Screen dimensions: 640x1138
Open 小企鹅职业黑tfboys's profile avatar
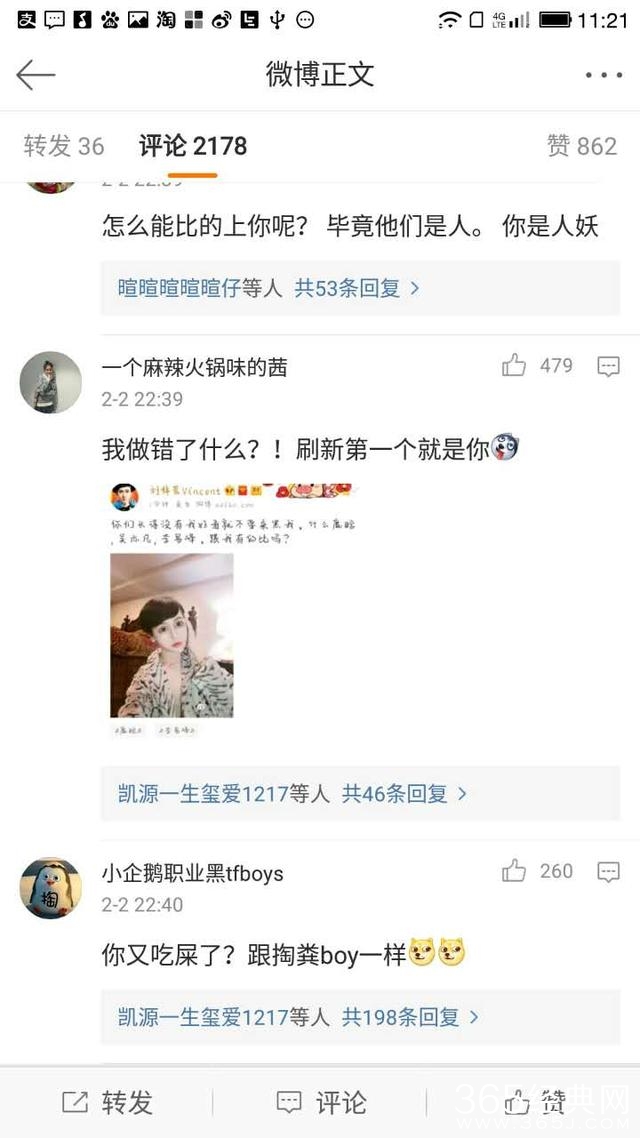click(50, 887)
